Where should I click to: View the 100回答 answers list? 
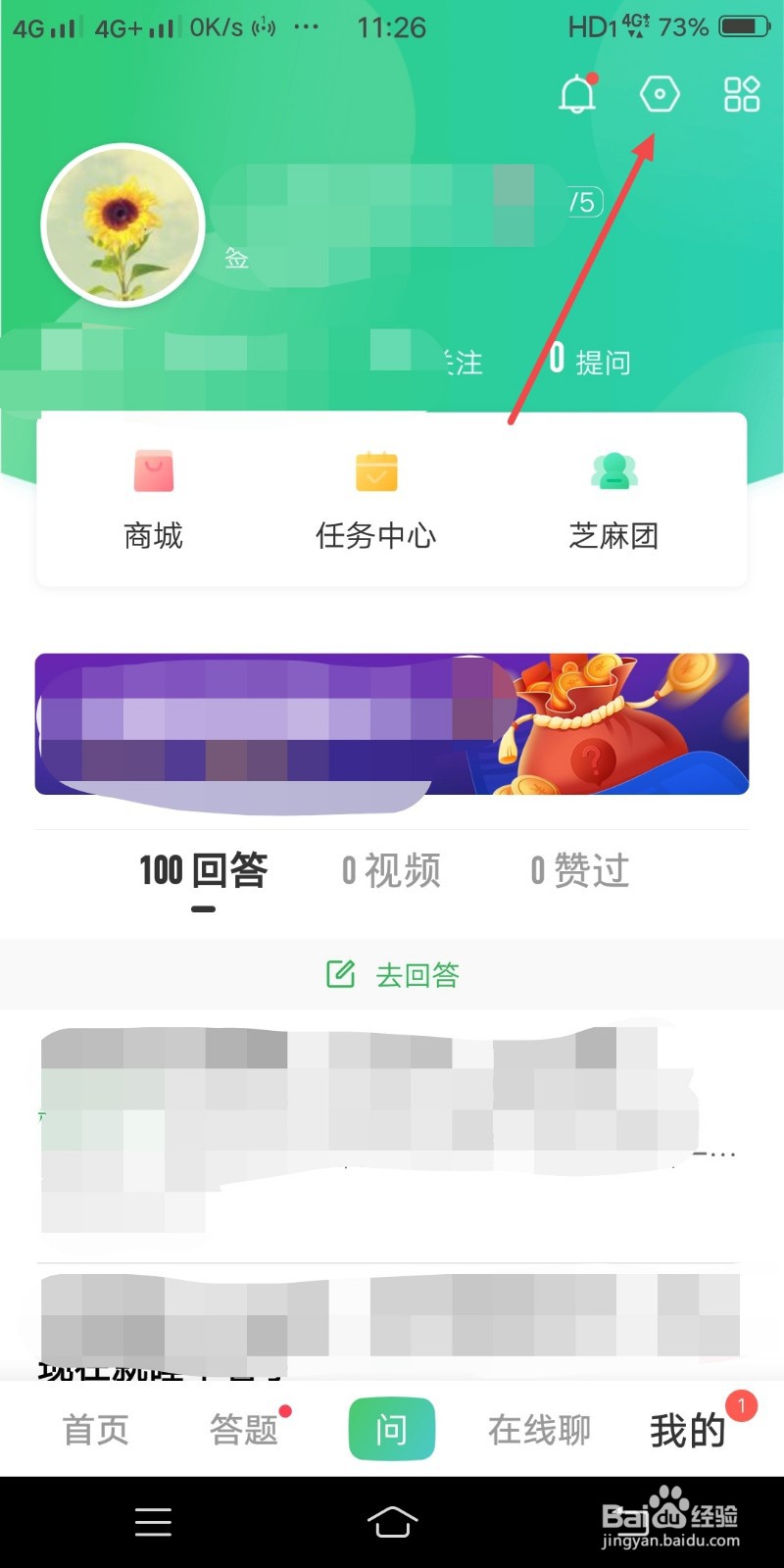click(x=201, y=870)
